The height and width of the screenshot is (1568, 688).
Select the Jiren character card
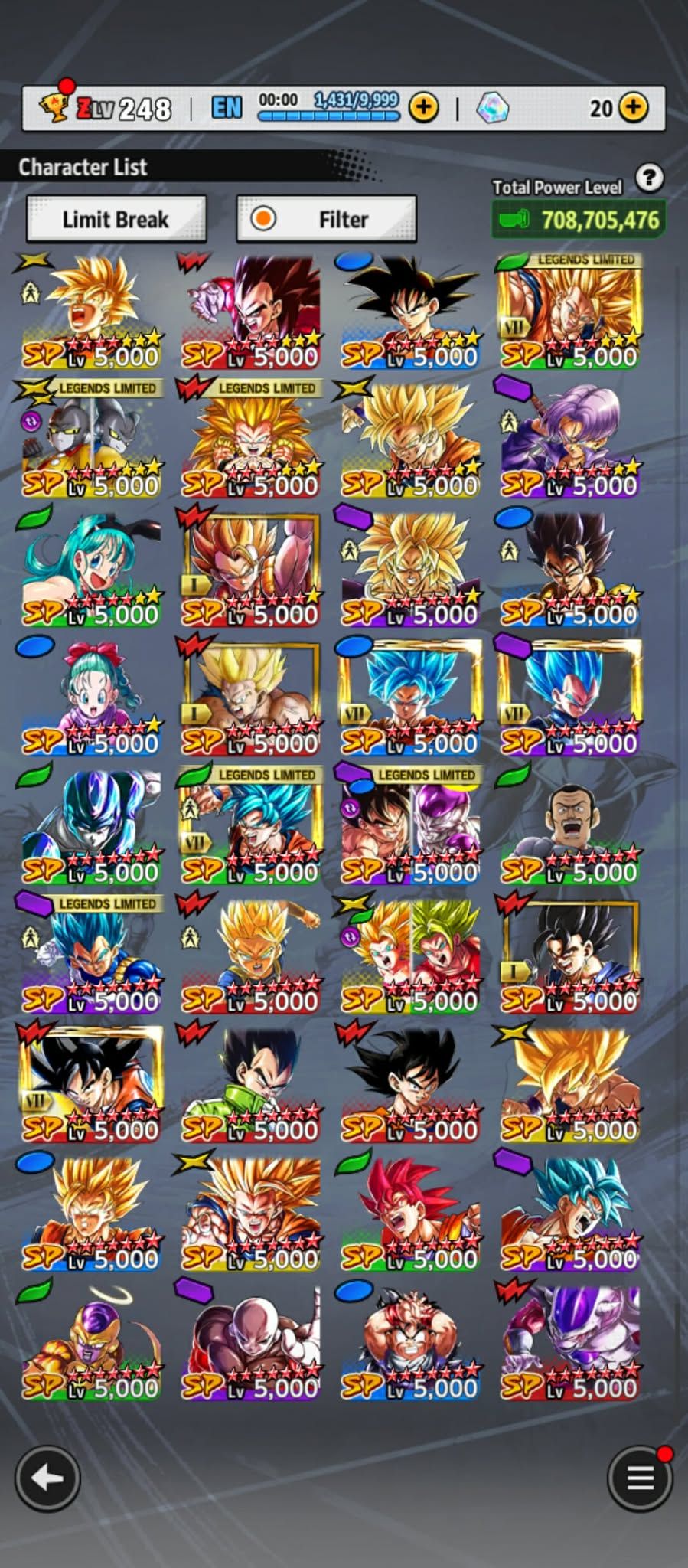[251, 1341]
